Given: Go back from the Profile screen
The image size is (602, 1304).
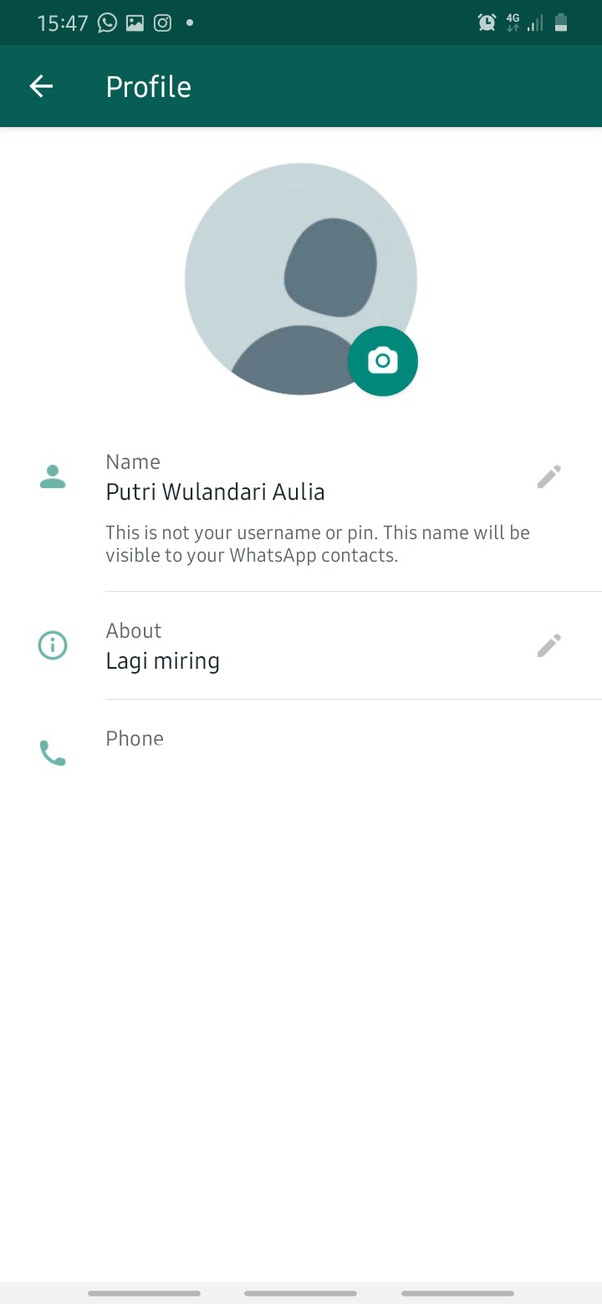Looking at the screenshot, I should [41, 87].
